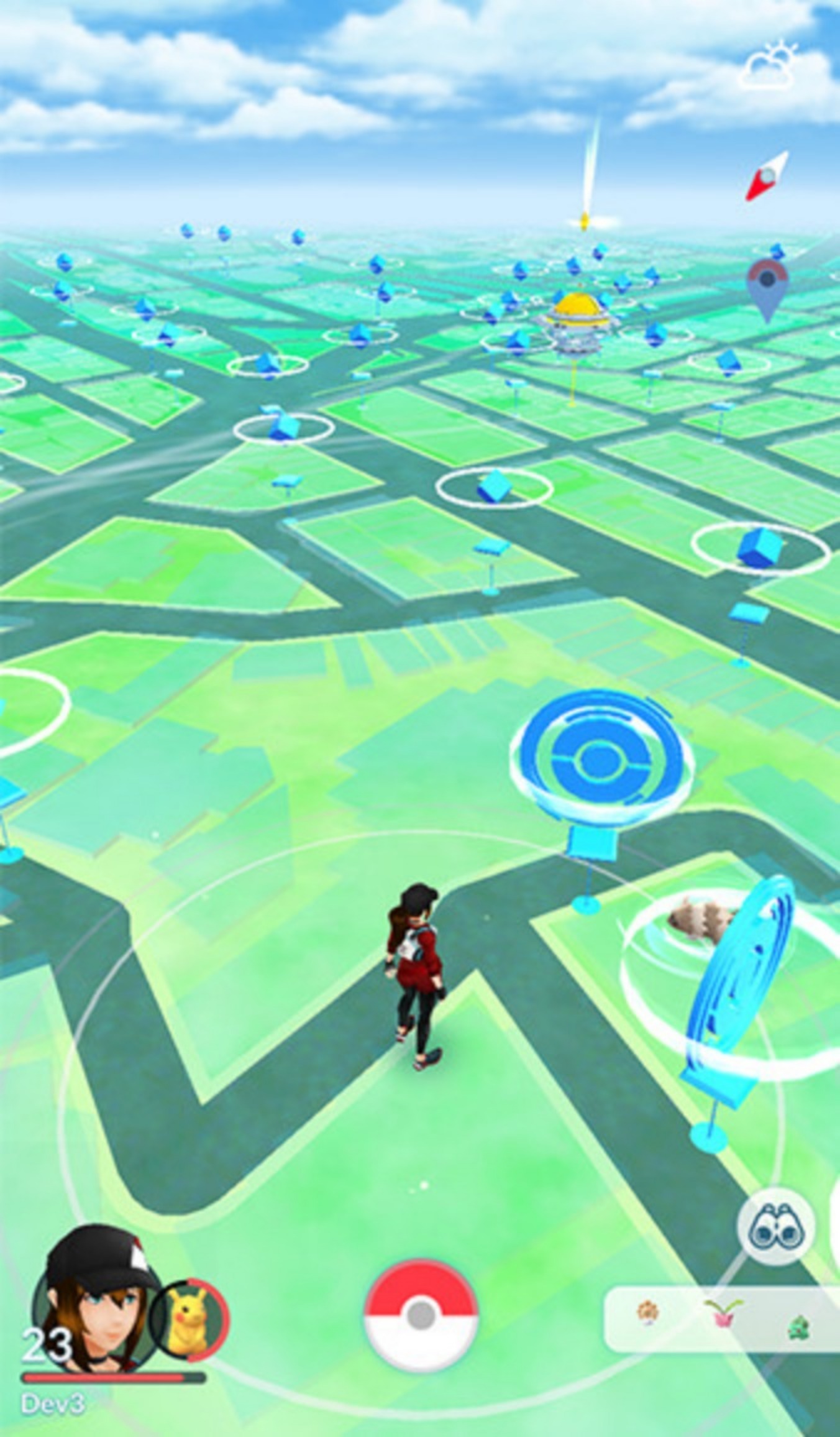Tap the compass to reorient map
The height and width of the screenshot is (1437, 840).
768,177
